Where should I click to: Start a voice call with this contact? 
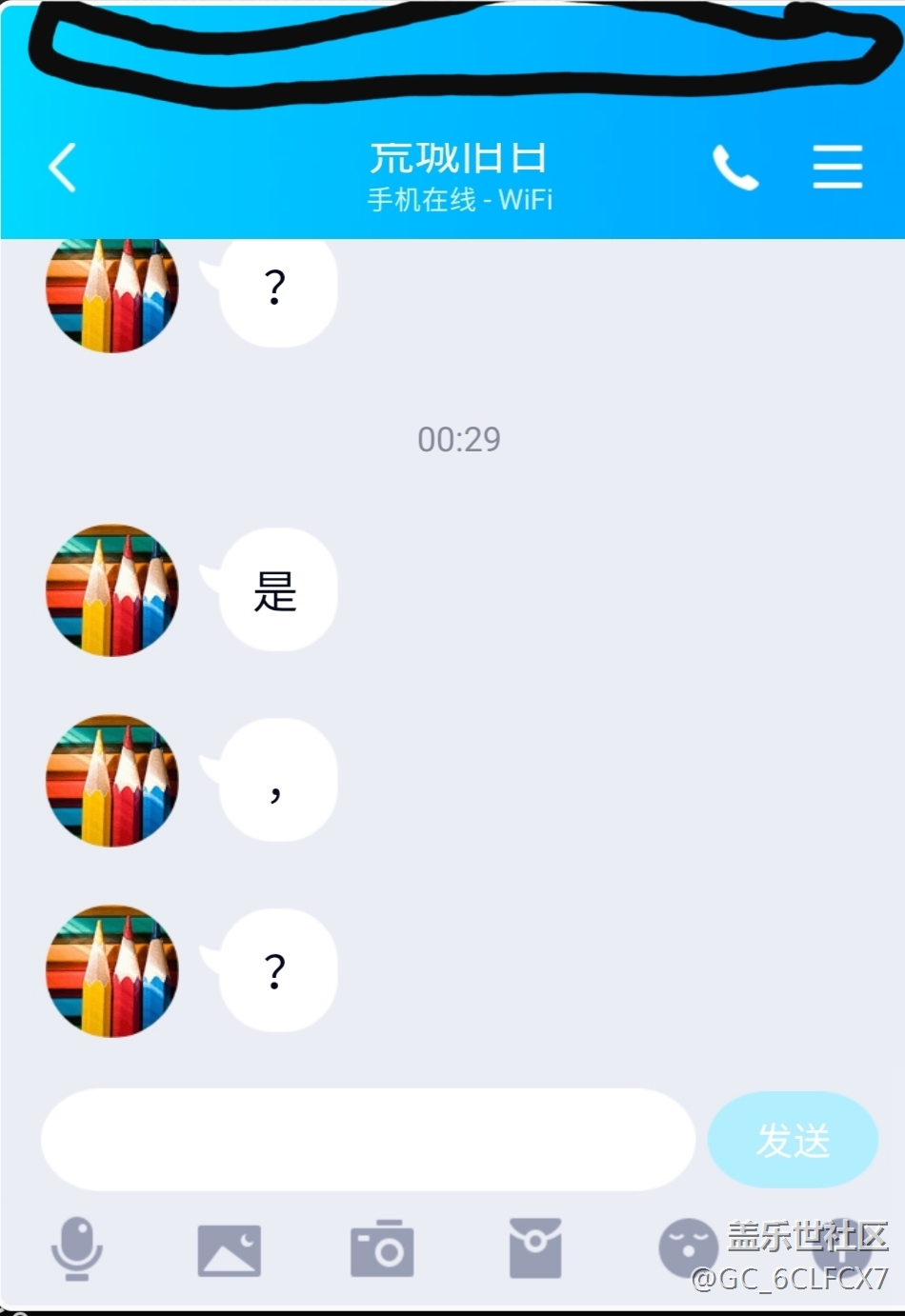tap(734, 169)
